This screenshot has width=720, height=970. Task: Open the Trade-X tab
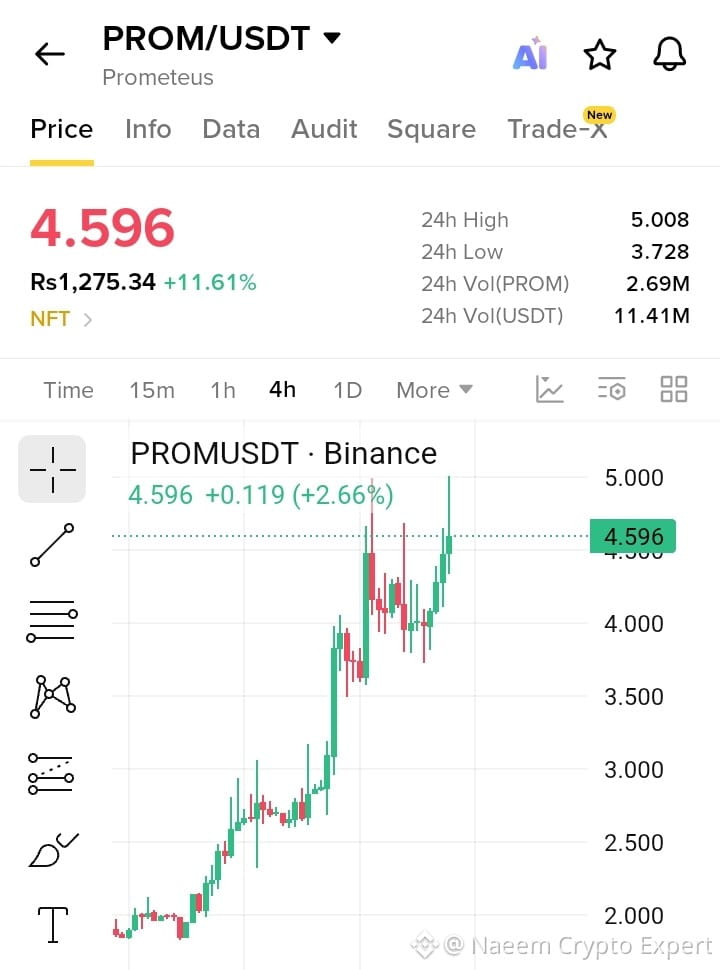pos(558,128)
